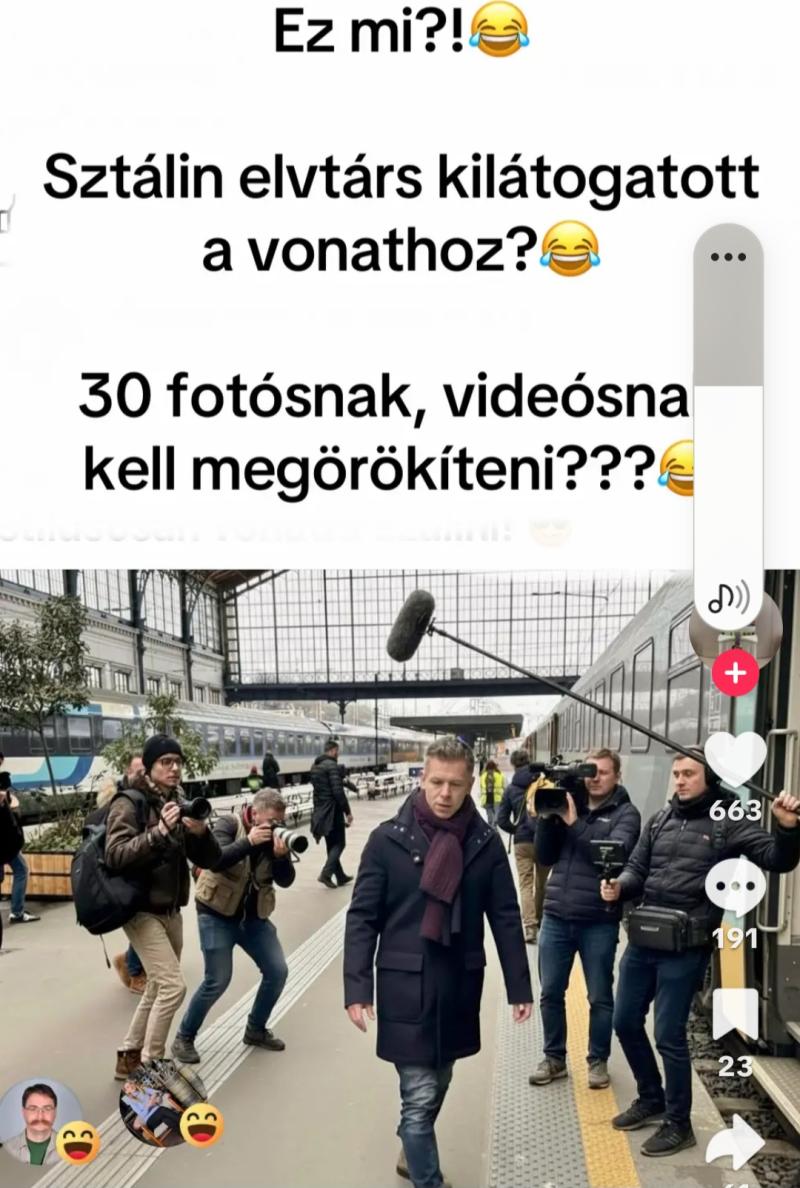This screenshot has height=1188, width=800.
Task: Mute media sound via the music note icon
Action: (x=728, y=598)
